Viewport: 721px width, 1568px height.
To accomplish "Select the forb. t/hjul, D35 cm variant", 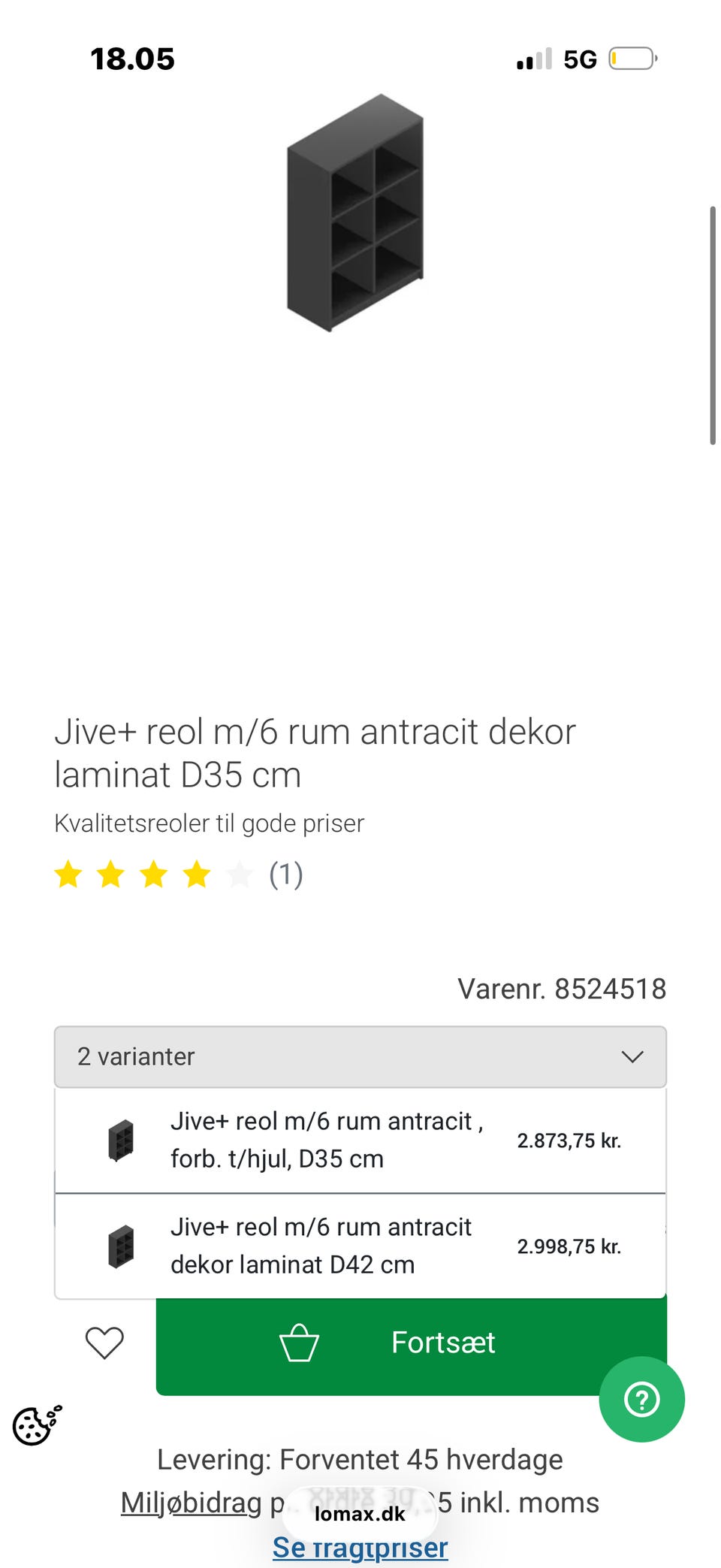I will (360, 1140).
